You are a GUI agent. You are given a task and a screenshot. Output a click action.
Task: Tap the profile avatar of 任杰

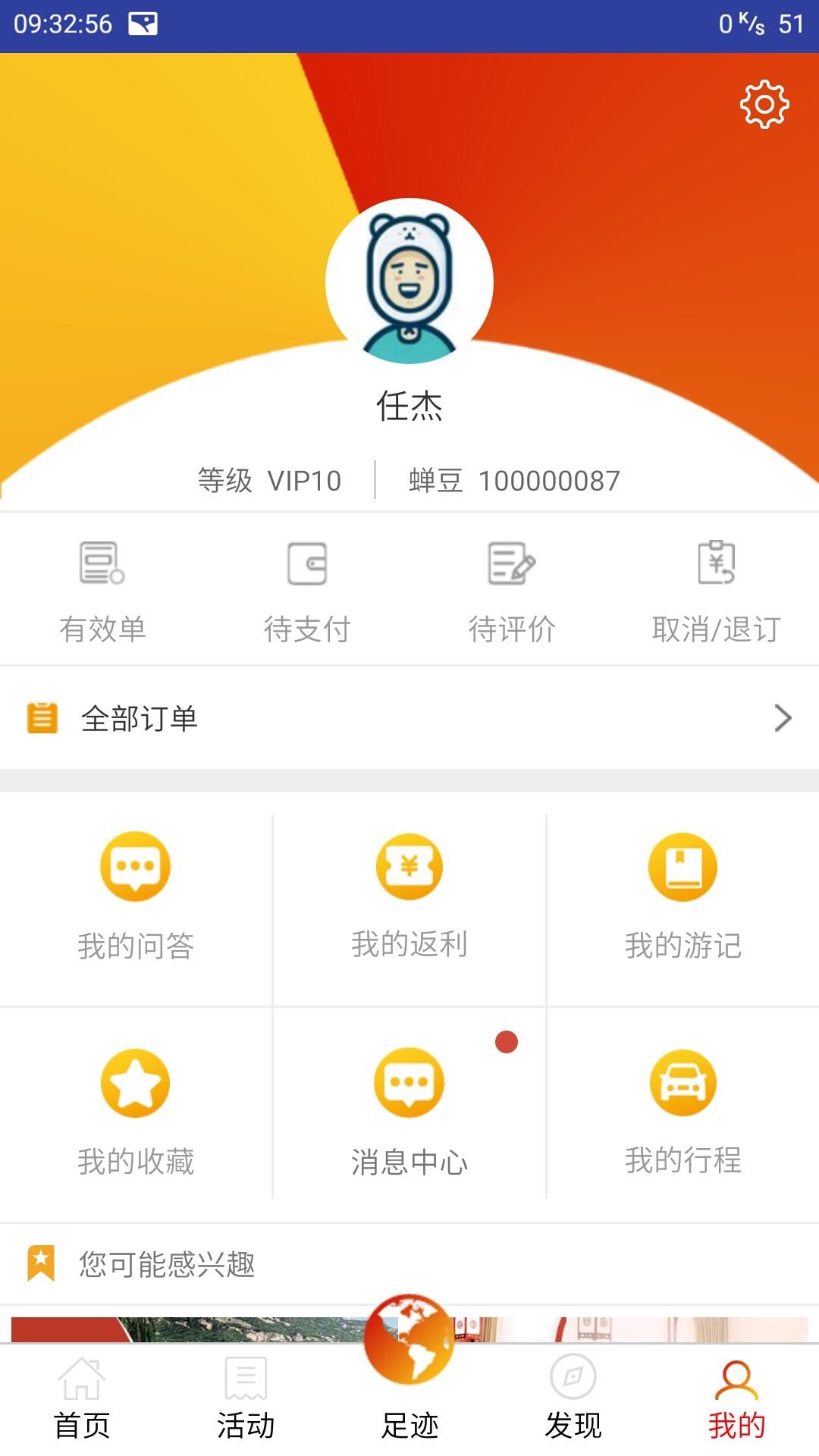(409, 281)
